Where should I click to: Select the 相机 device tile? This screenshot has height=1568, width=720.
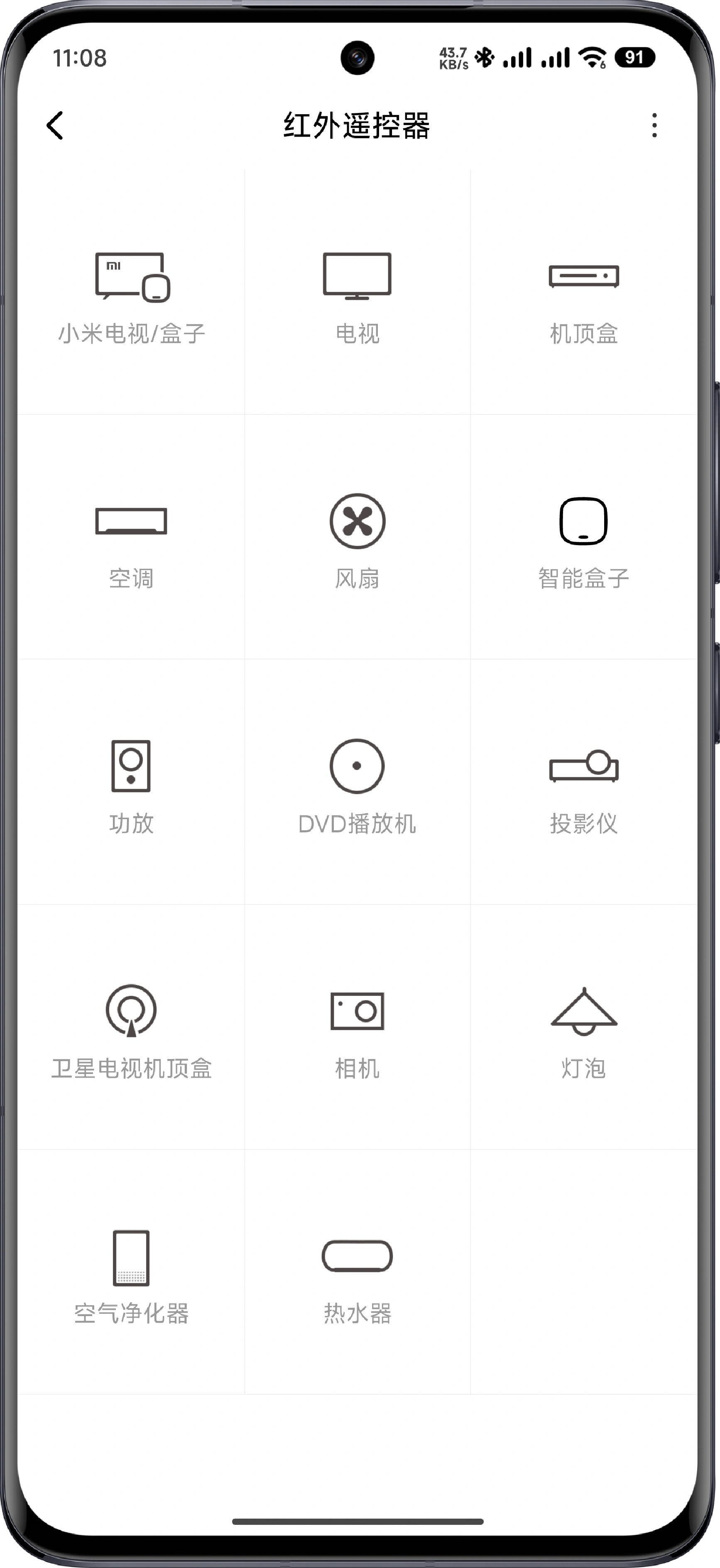click(357, 1027)
